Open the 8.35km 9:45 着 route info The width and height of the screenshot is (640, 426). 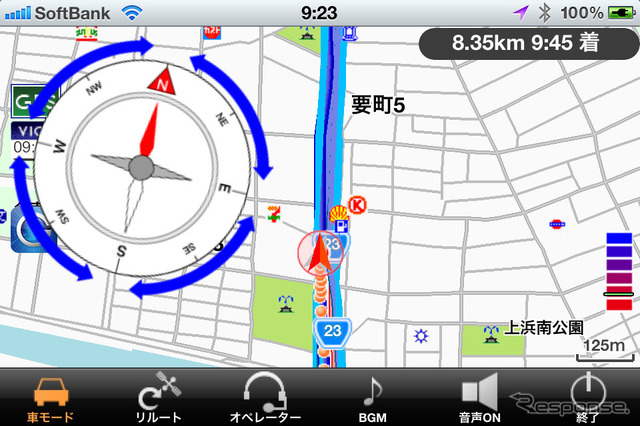pos(525,43)
